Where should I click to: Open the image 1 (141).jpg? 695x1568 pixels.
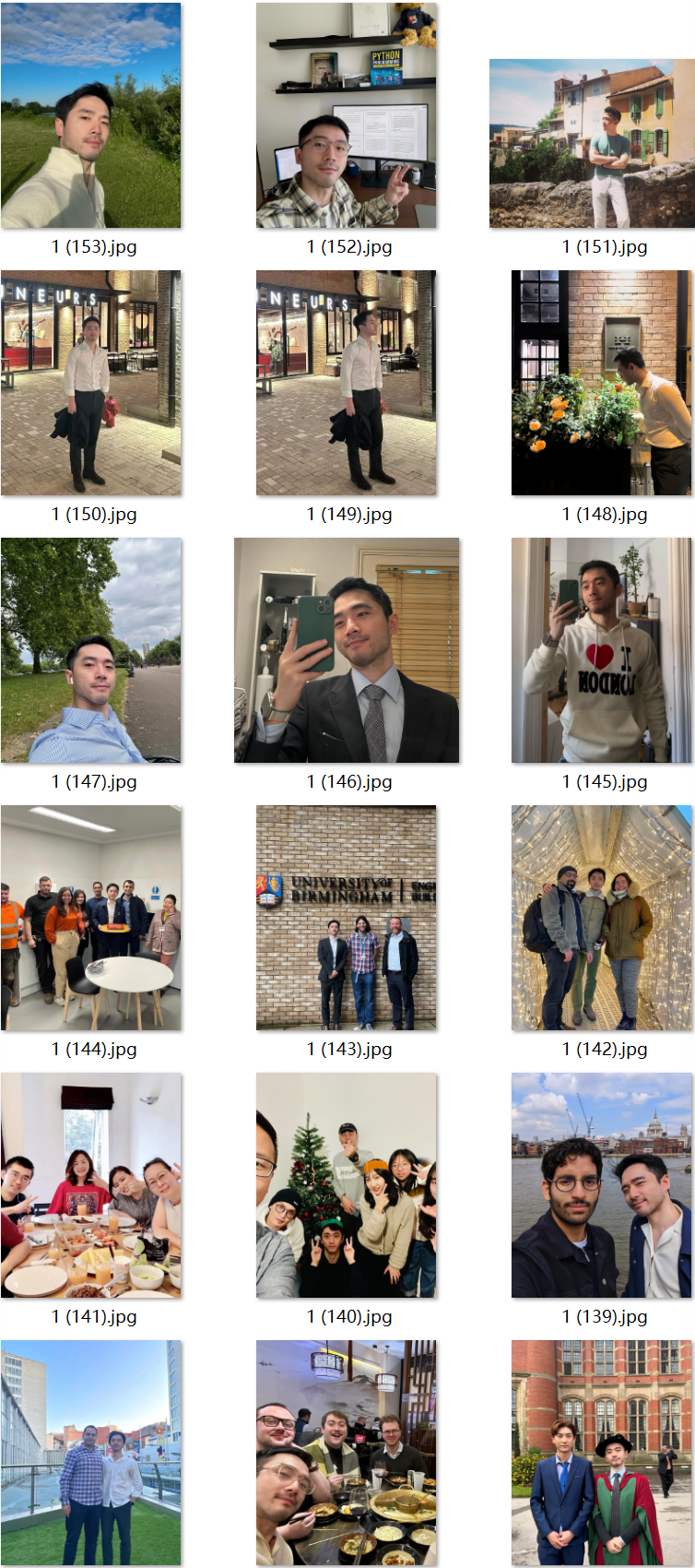[x=91, y=1185]
